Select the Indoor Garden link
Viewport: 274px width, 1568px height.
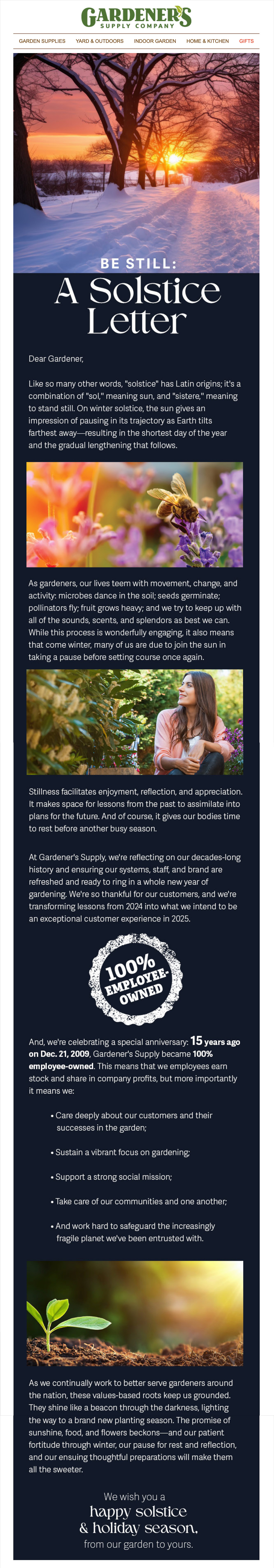pos(155,41)
